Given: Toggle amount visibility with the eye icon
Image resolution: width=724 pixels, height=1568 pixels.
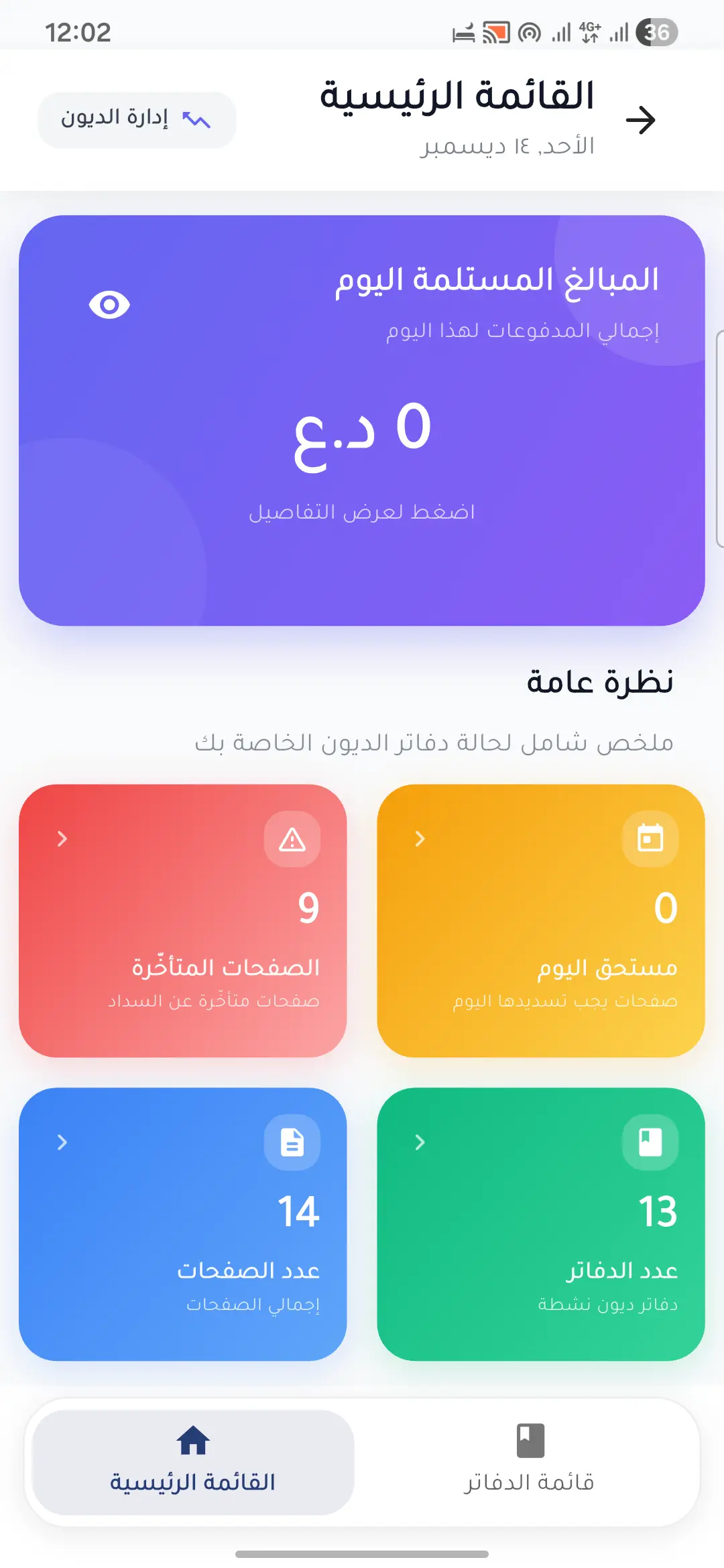Looking at the screenshot, I should (x=109, y=305).
